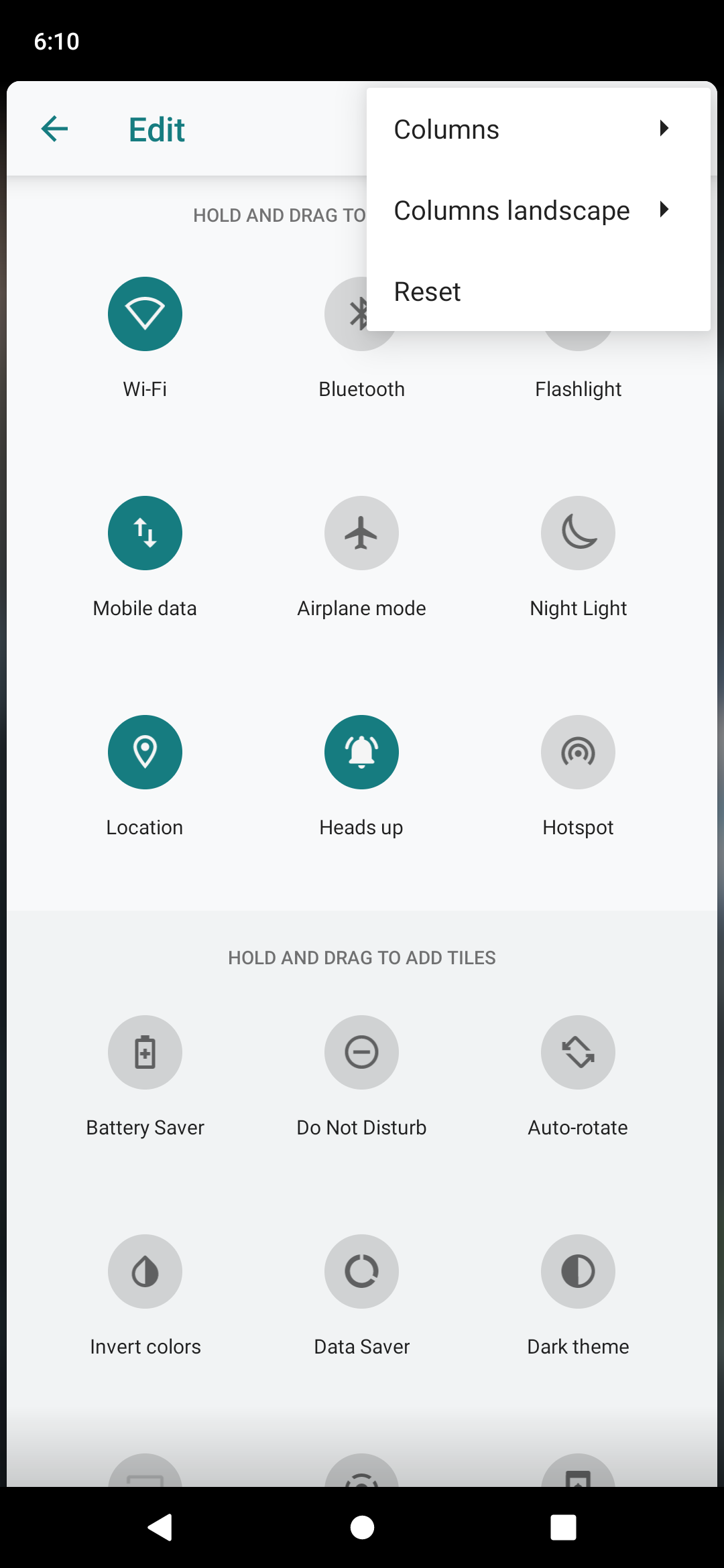Select the Mobile data tile

[145, 533]
